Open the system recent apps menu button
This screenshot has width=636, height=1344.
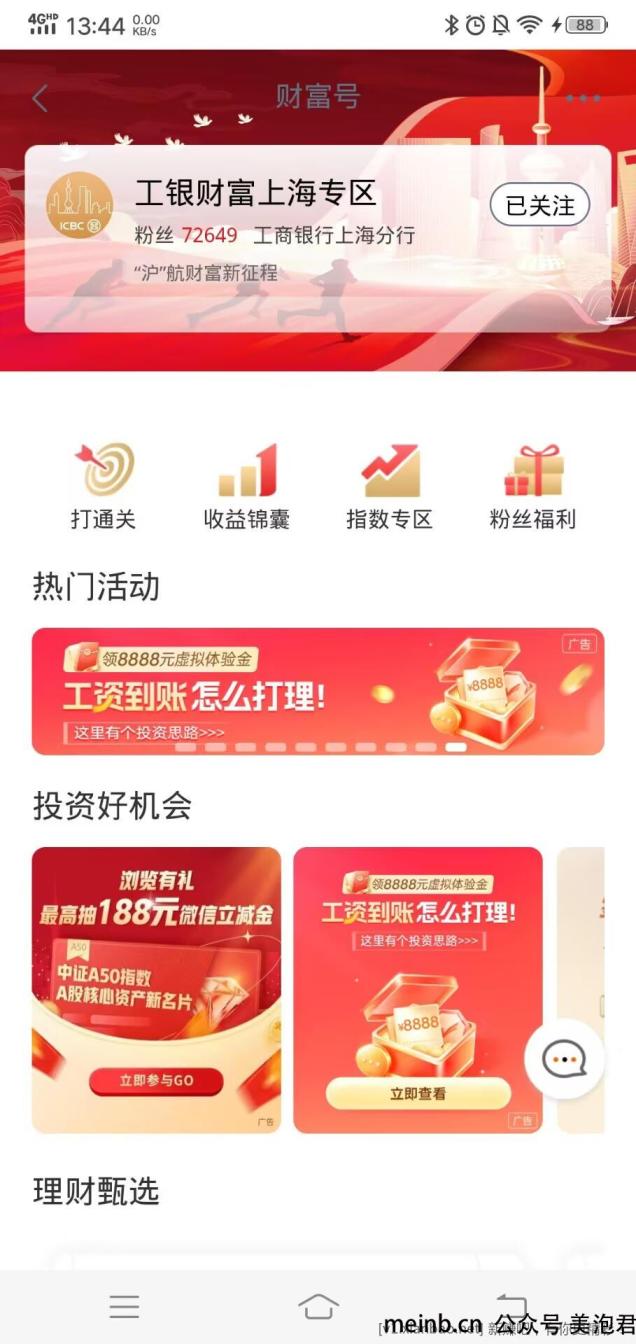pos(125,1306)
